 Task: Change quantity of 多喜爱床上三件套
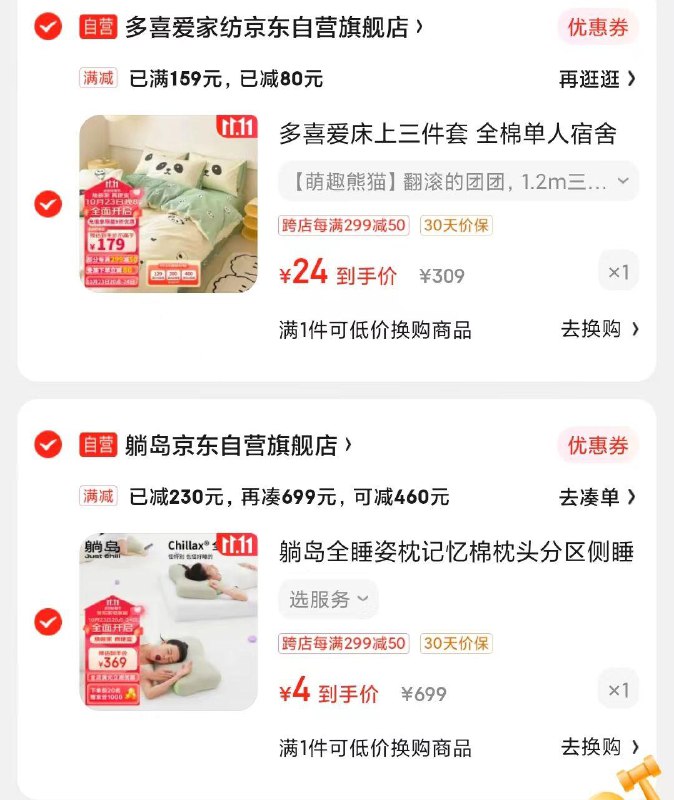[619, 272]
